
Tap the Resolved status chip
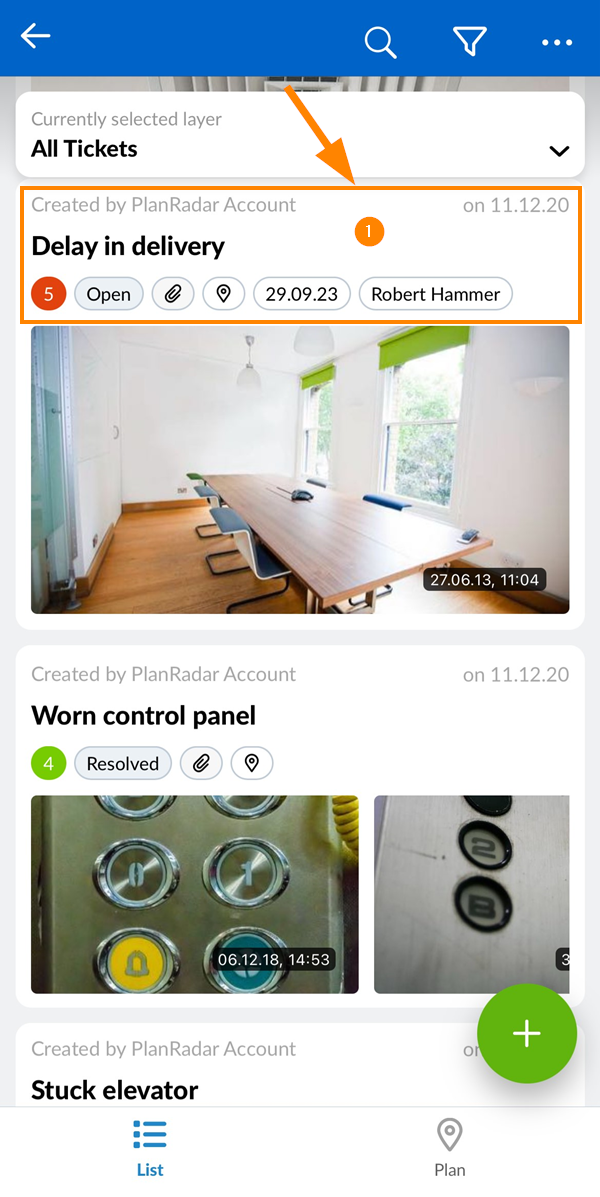coord(122,764)
